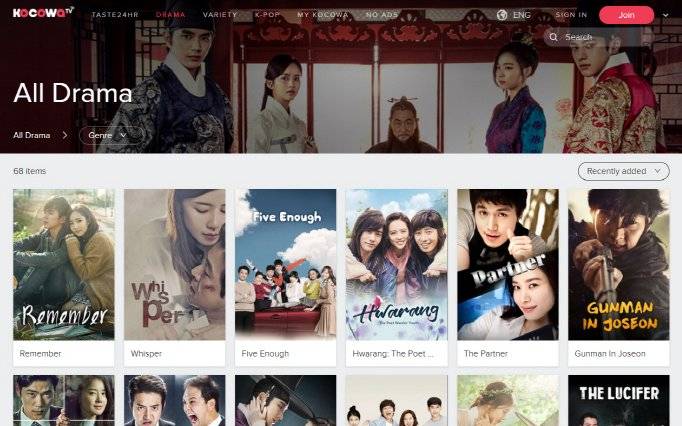
Task: Tap the Sign In link
Action: [x=571, y=15]
